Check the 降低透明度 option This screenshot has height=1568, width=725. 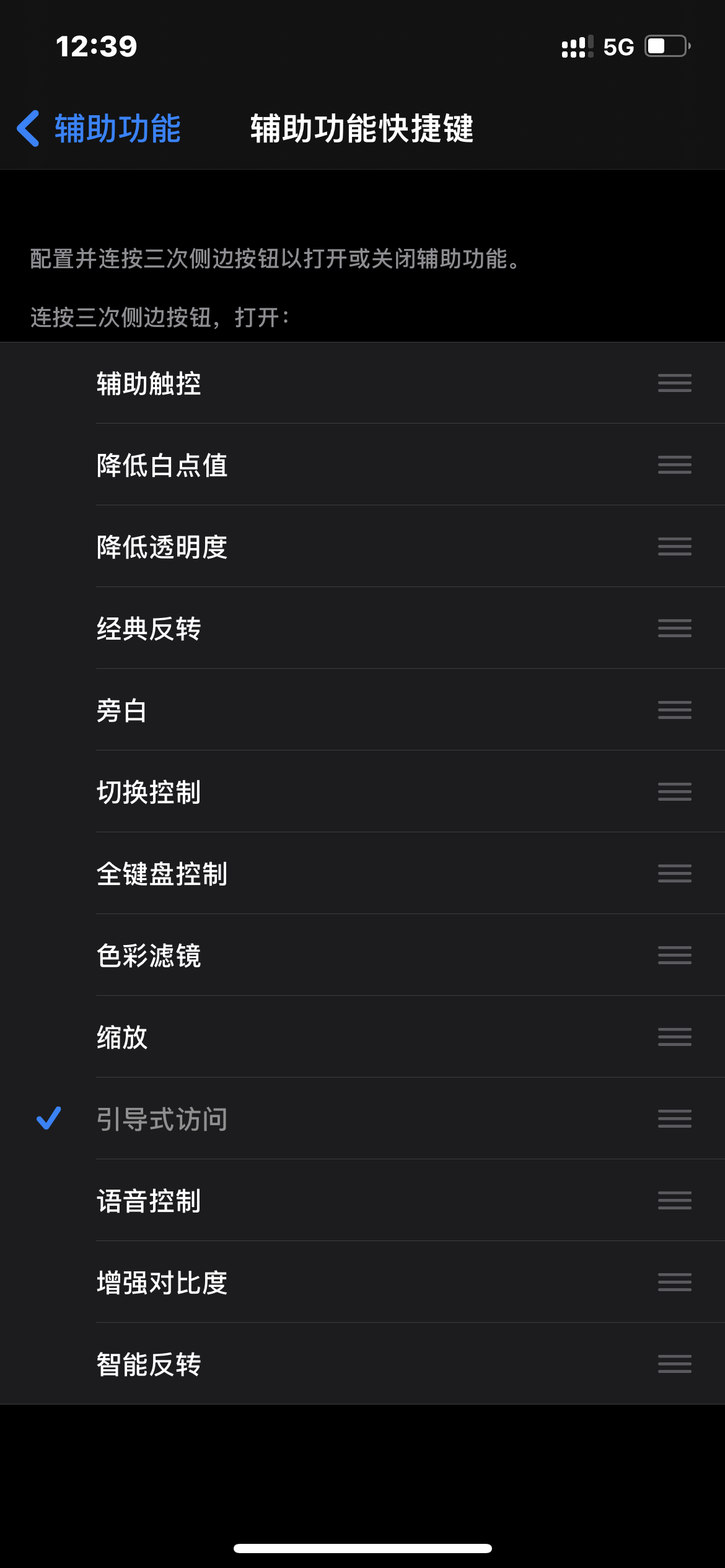pyautogui.click(x=162, y=547)
